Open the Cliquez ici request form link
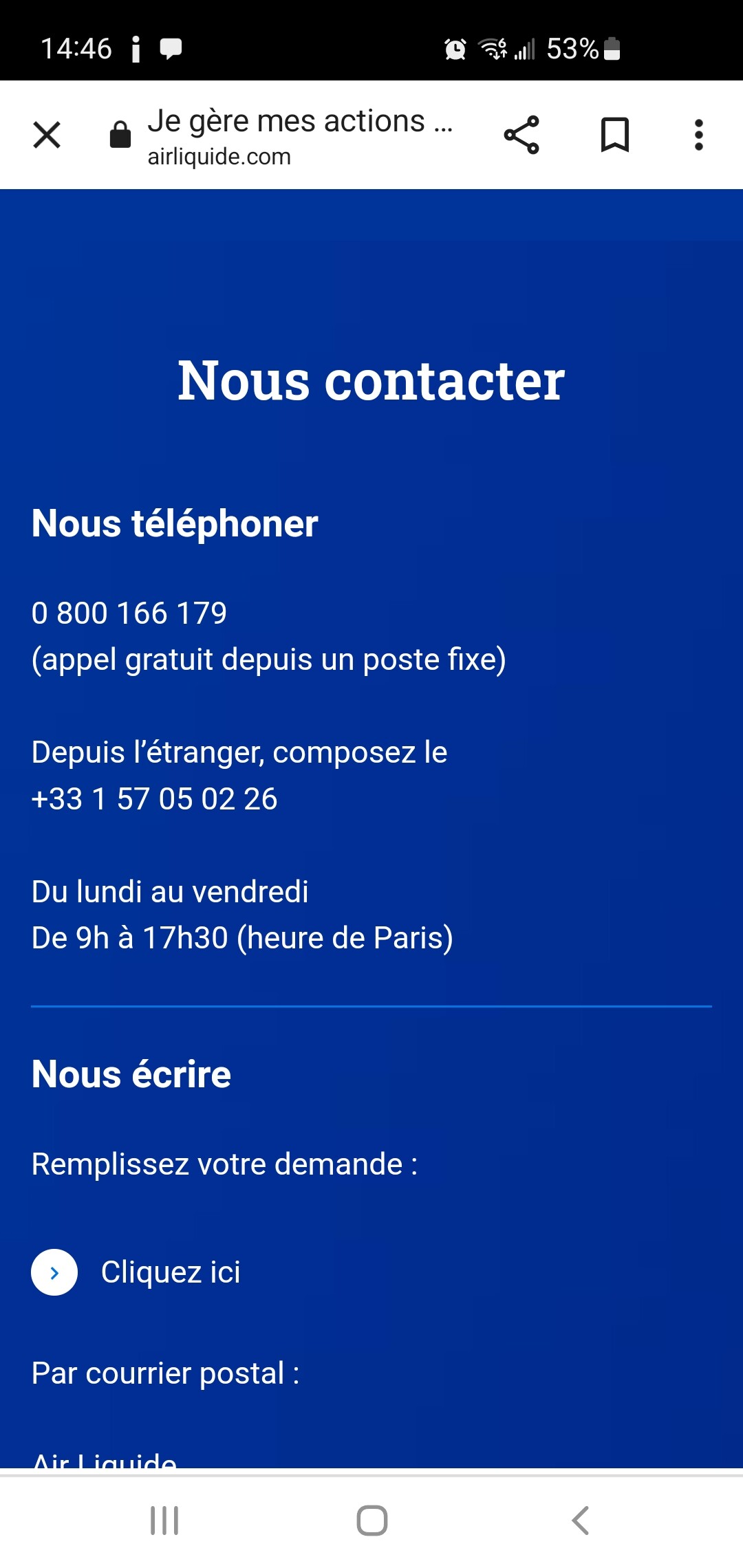Viewport: 743px width, 1568px height. pyautogui.click(x=136, y=1272)
